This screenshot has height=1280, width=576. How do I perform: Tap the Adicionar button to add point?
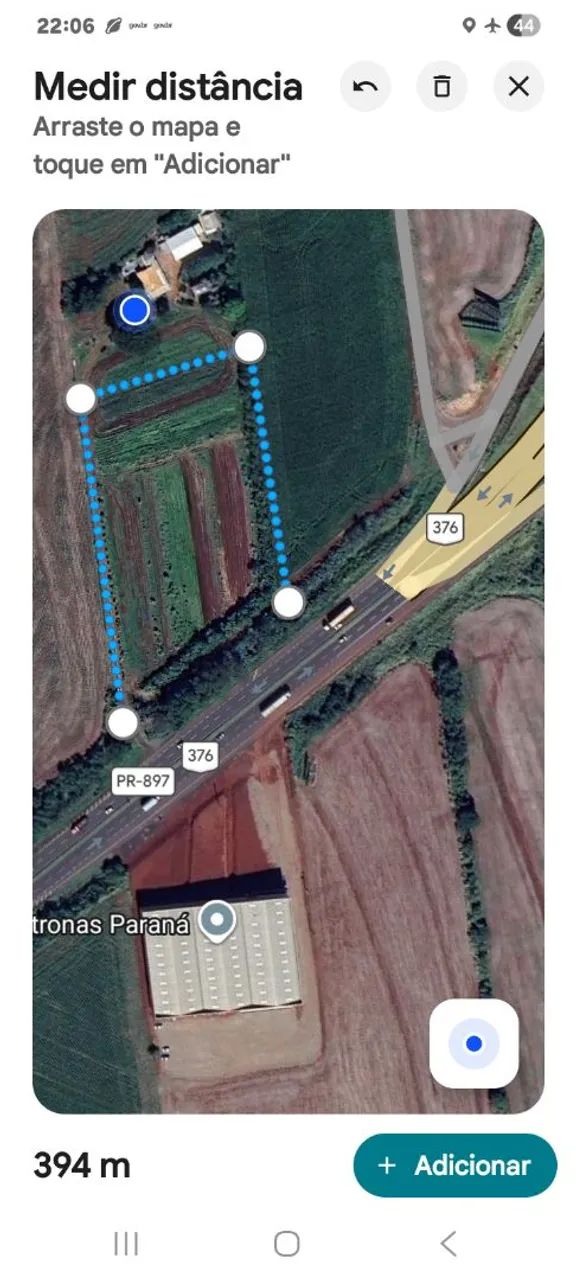455,1165
